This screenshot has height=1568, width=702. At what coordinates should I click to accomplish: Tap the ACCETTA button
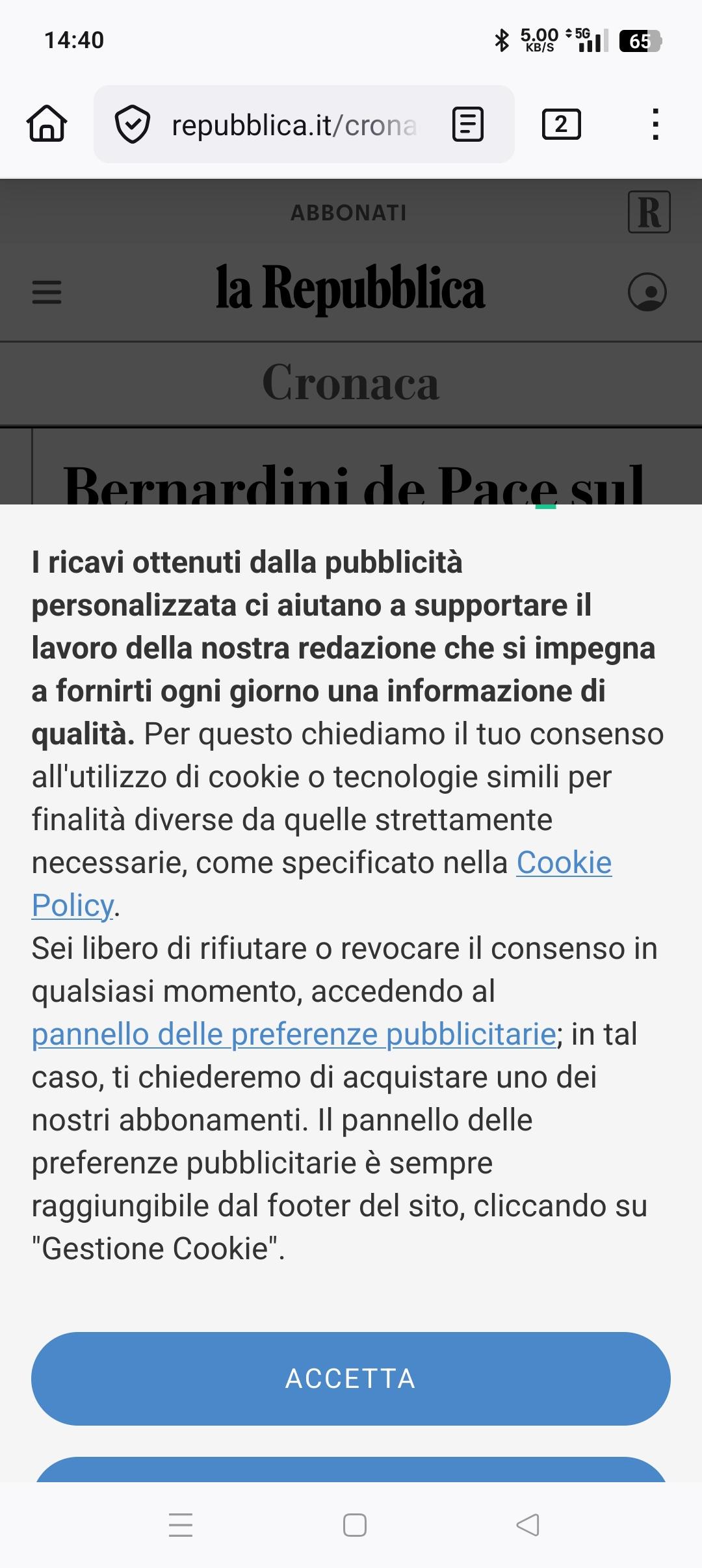[351, 1378]
